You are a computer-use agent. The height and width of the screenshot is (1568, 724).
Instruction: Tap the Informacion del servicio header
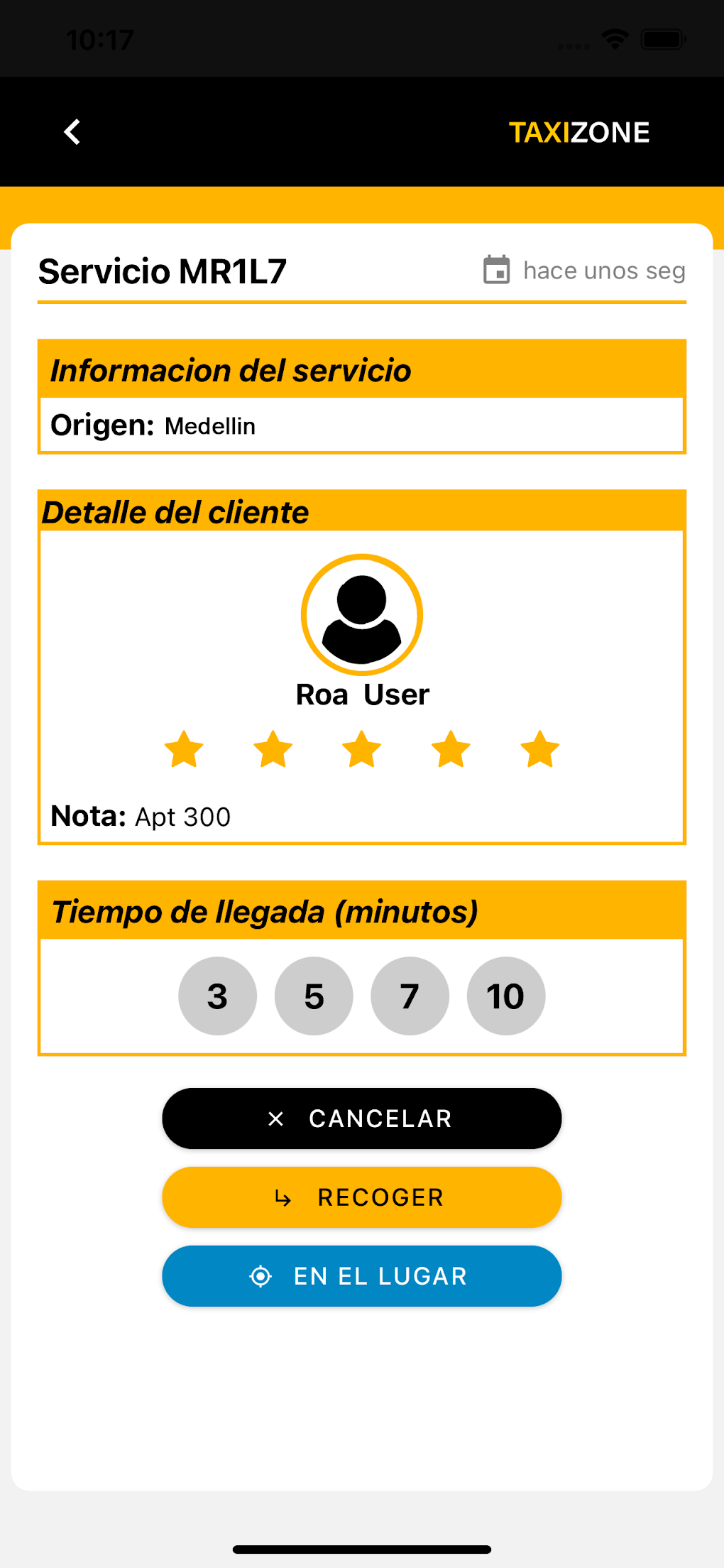click(x=230, y=370)
